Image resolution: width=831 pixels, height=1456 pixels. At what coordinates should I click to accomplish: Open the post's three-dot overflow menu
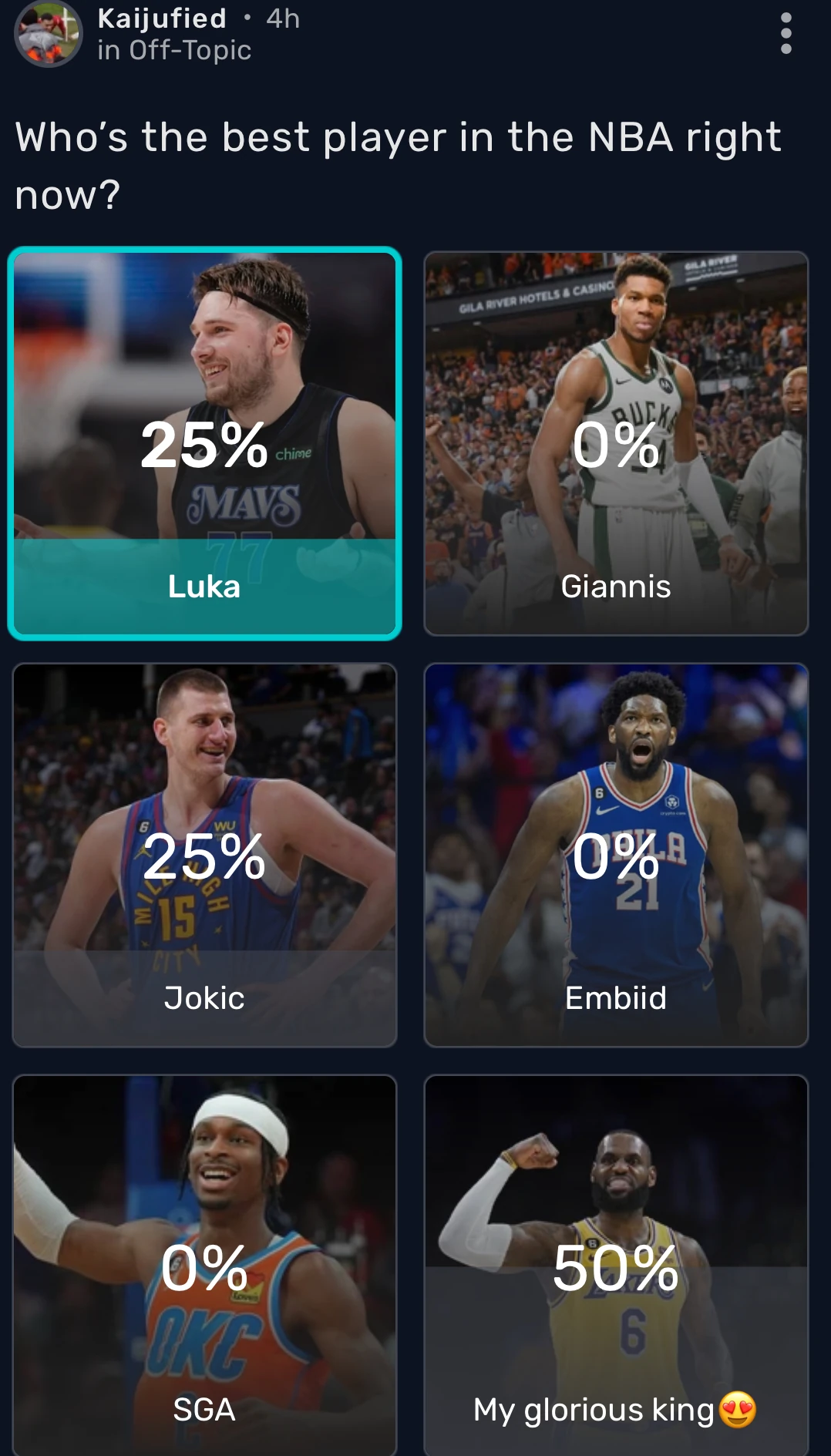(786, 33)
